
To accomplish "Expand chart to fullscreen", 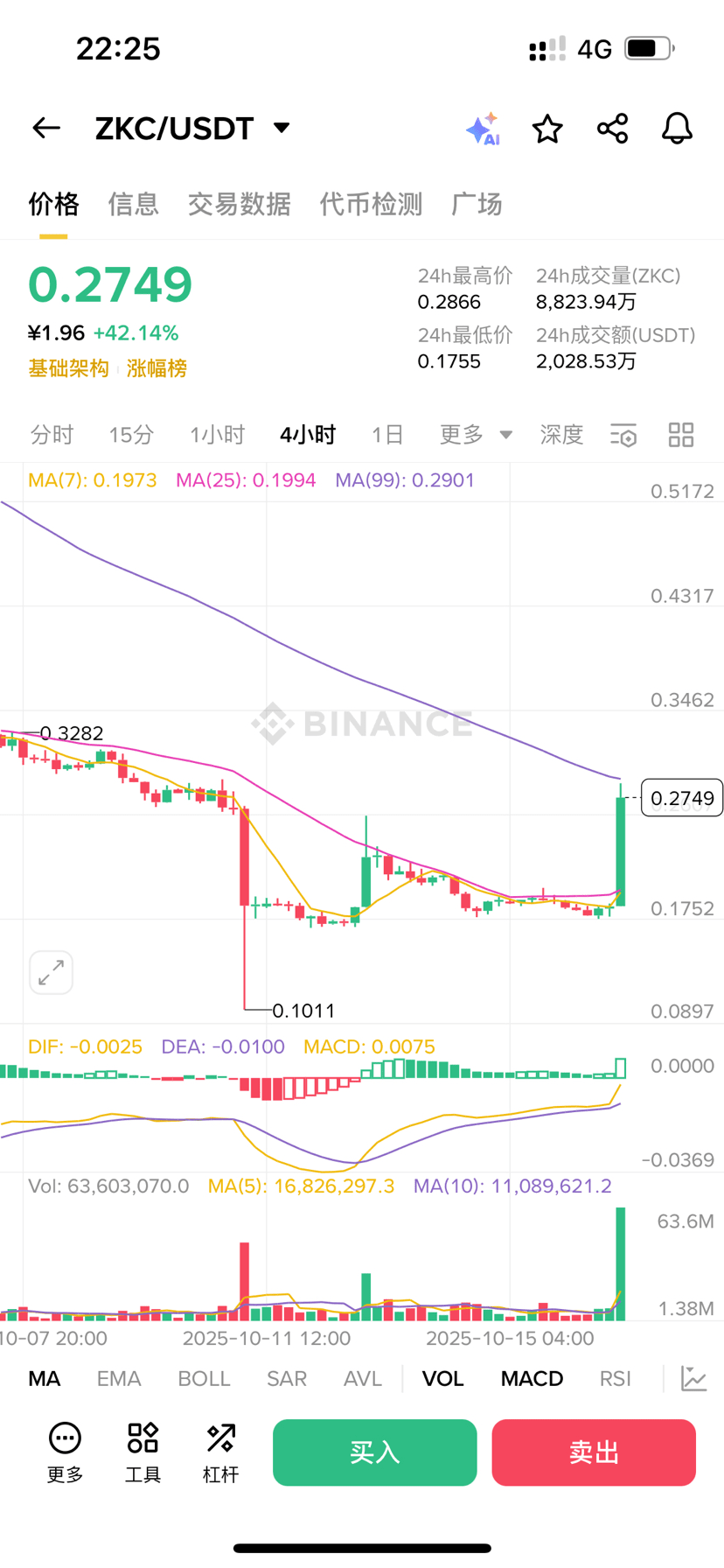I will (x=51, y=972).
